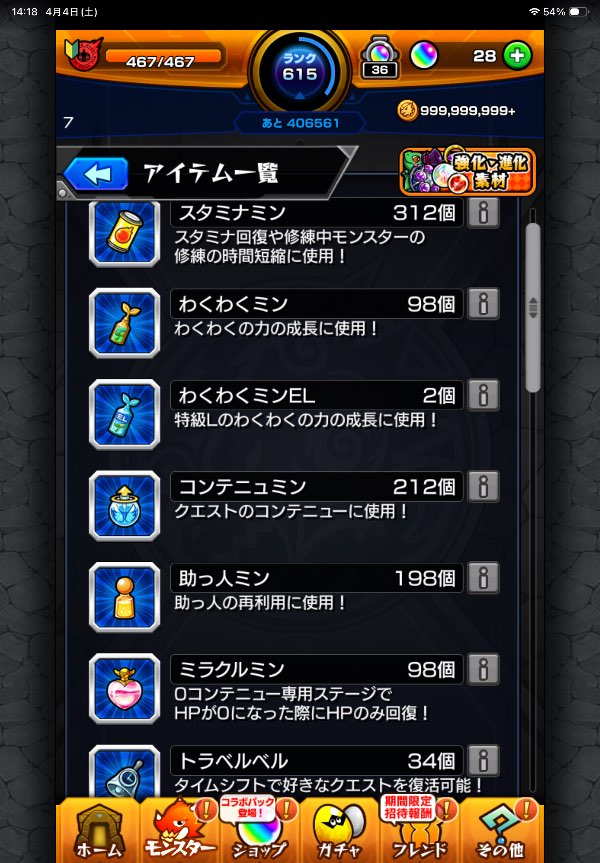Viewport: 600px width, 863px height.
Task: Switch to the ホーム tab
Action: tap(98, 832)
